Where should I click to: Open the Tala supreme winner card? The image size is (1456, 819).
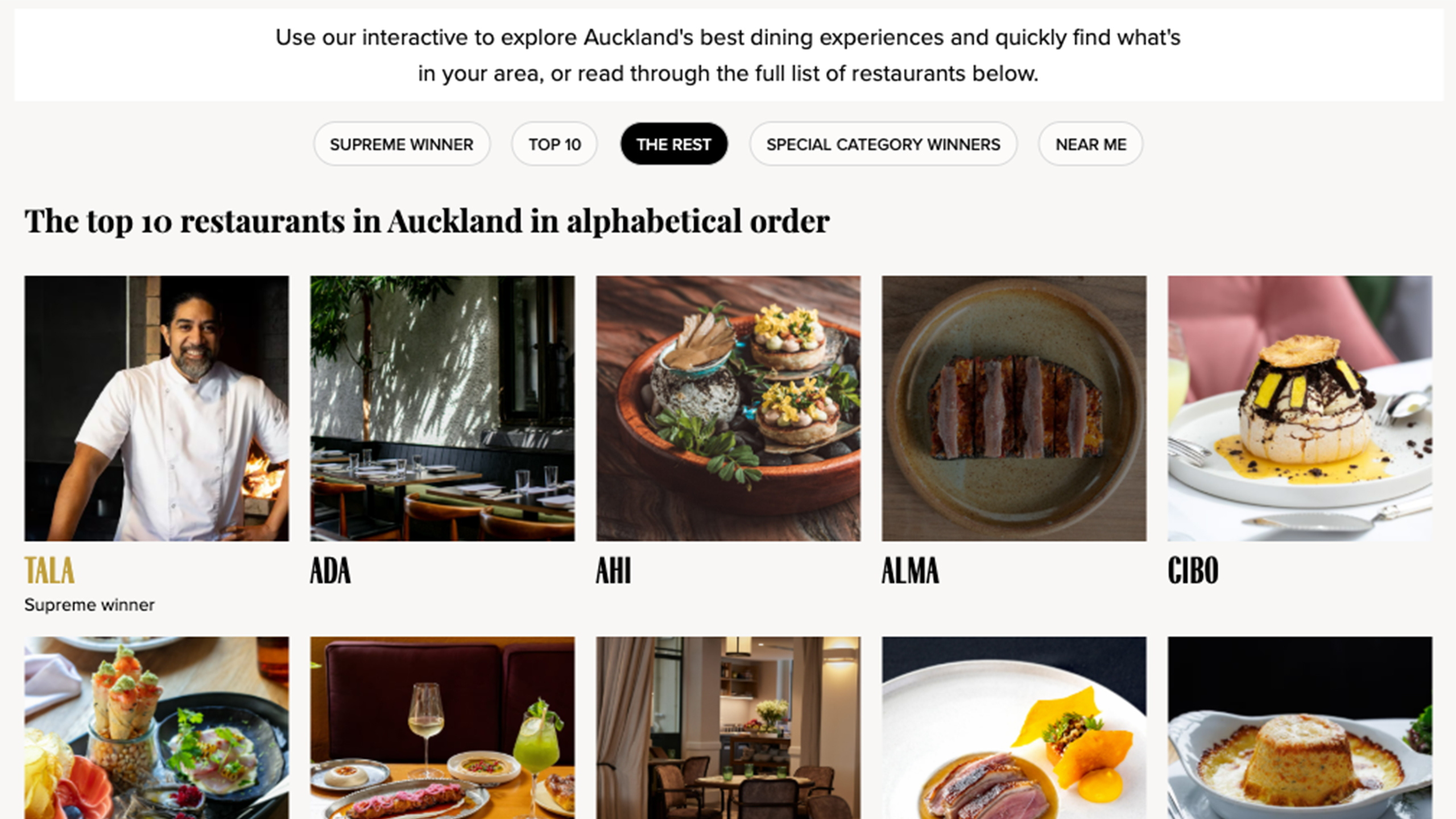(x=156, y=408)
